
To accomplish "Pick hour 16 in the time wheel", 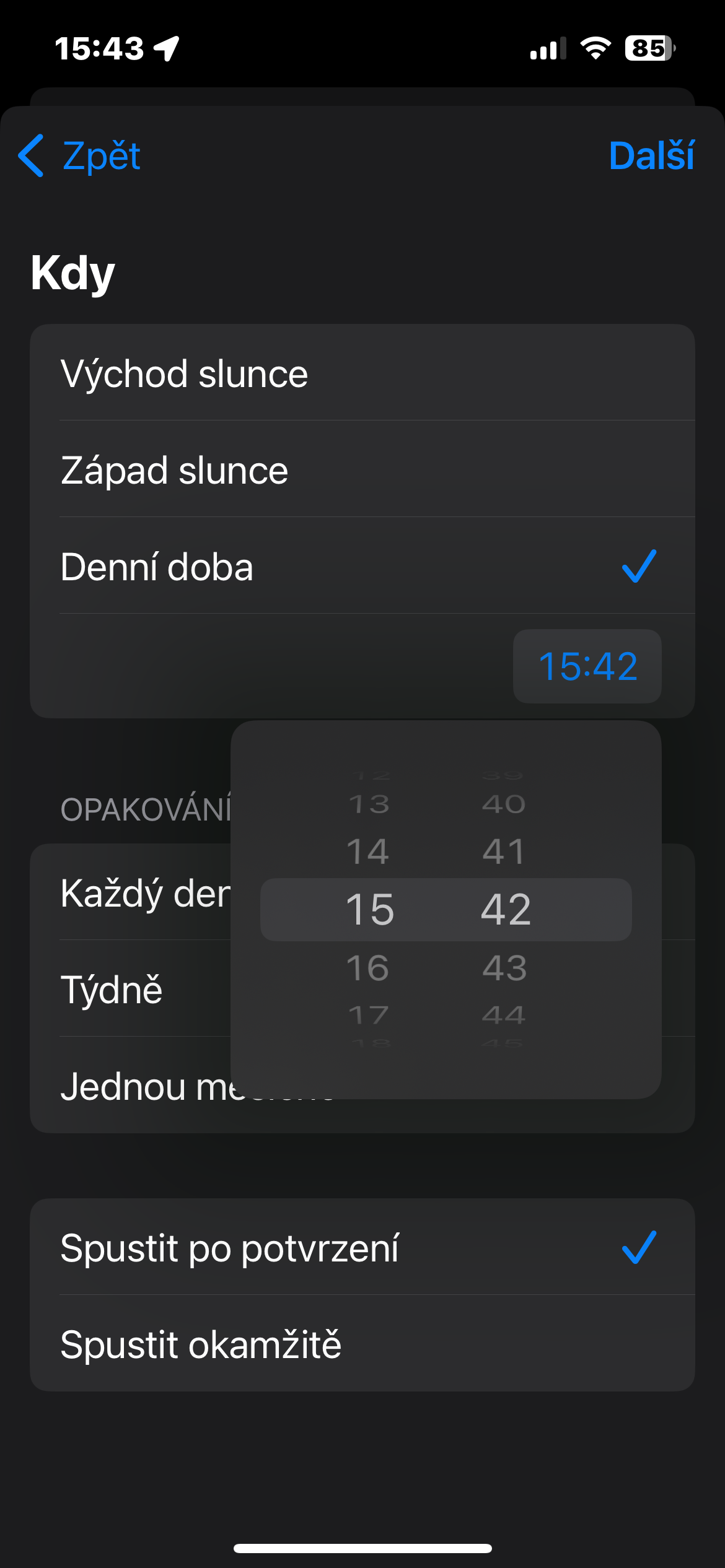I will [369, 968].
